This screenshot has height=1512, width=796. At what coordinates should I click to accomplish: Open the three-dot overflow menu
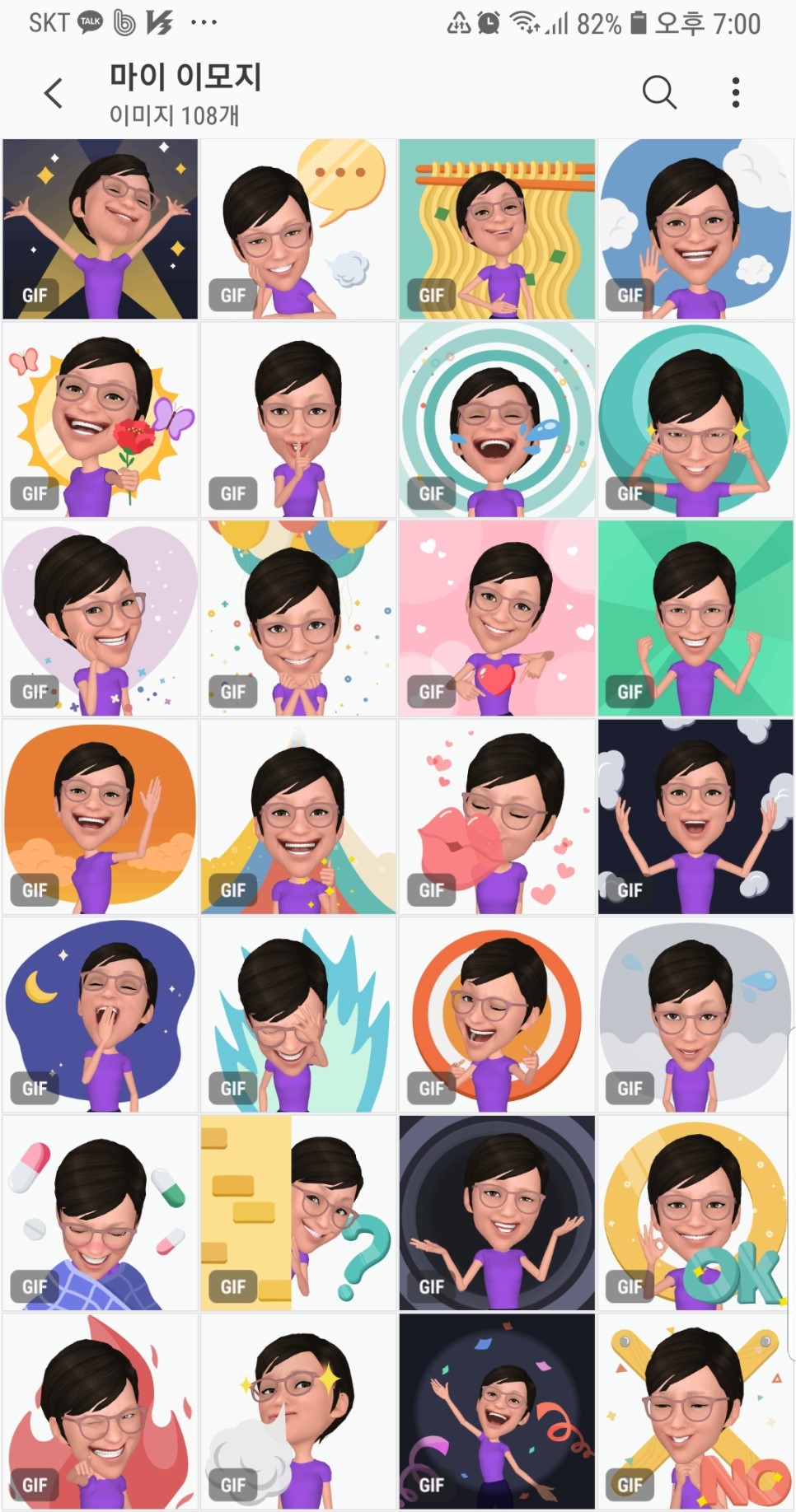coord(736,92)
